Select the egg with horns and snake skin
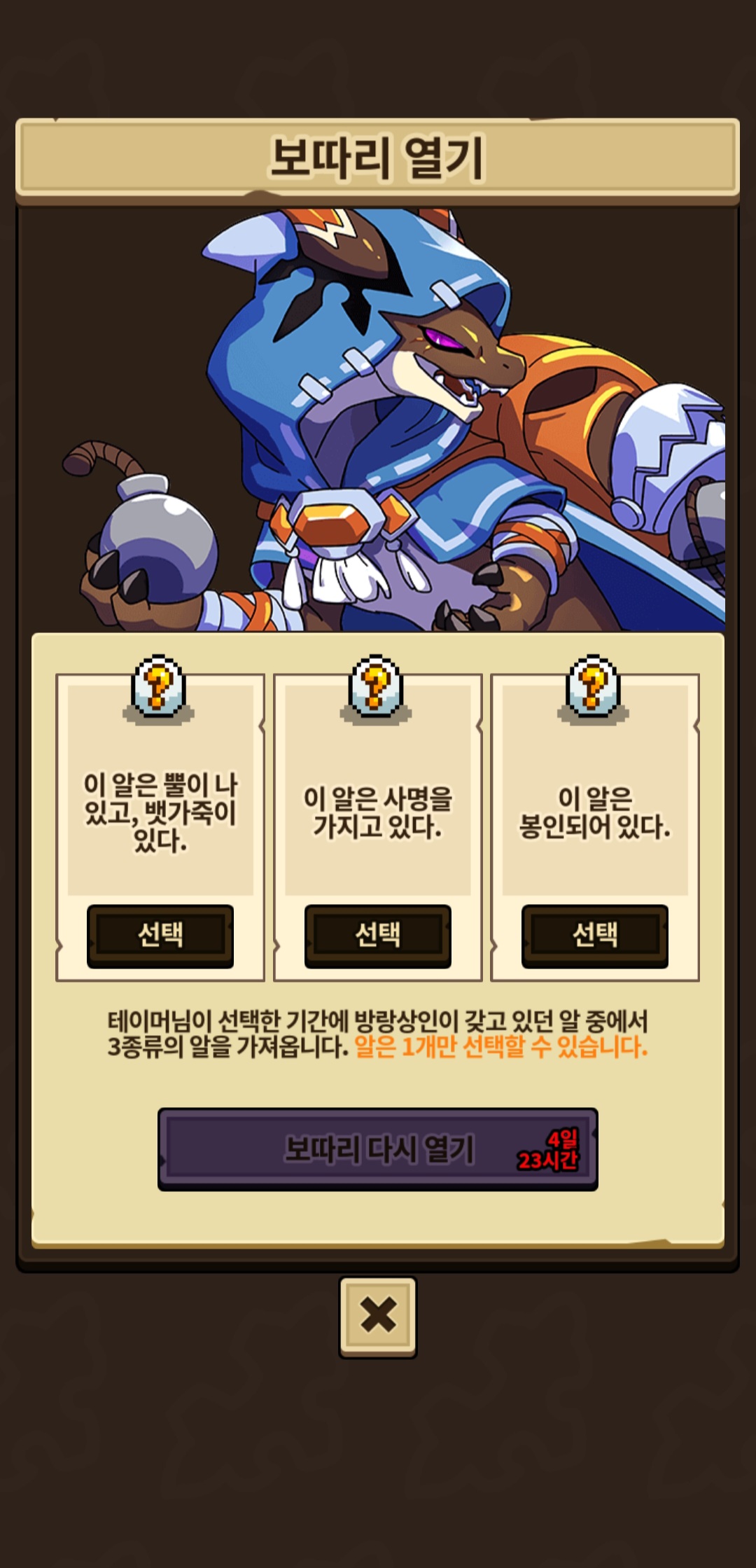 pyautogui.click(x=160, y=936)
